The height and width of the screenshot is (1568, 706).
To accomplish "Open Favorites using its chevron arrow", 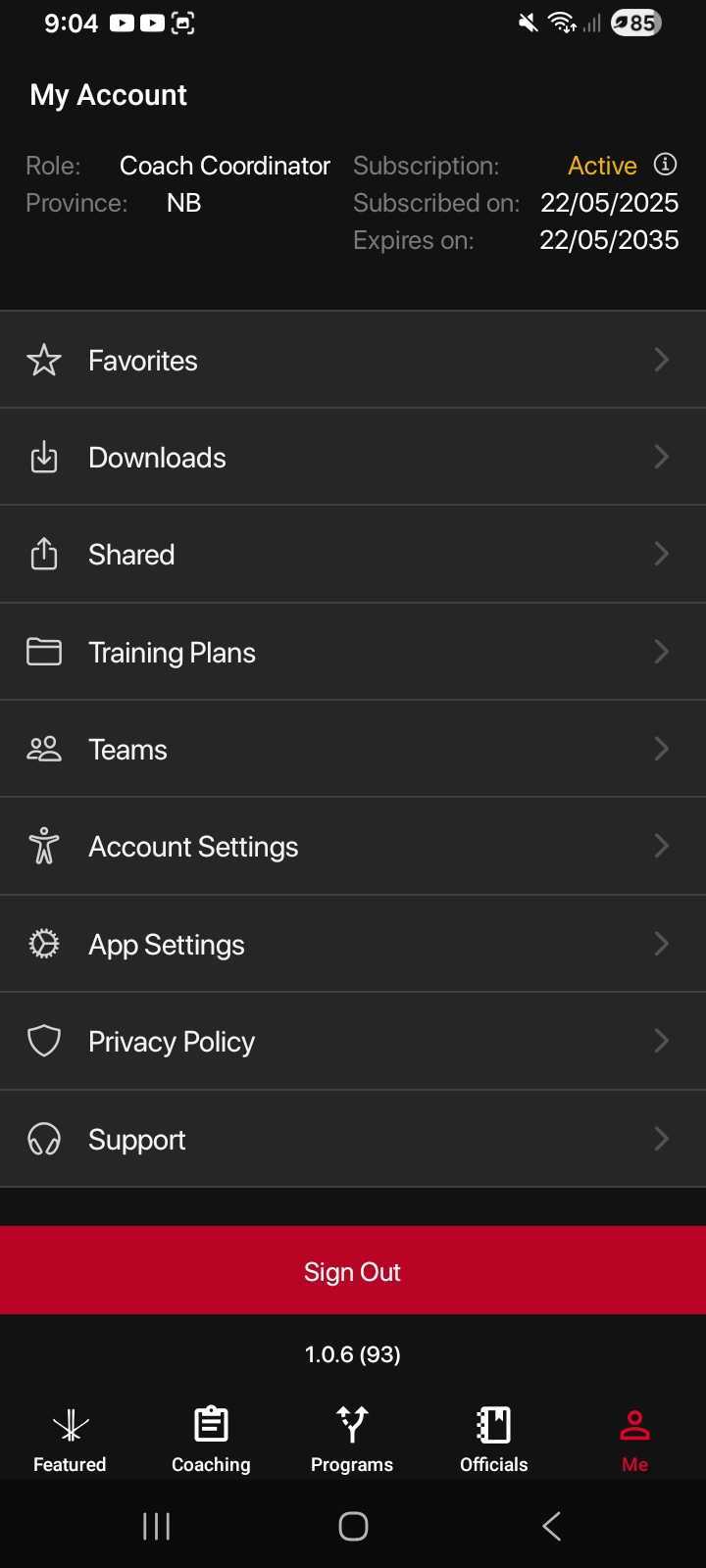I will click(662, 360).
